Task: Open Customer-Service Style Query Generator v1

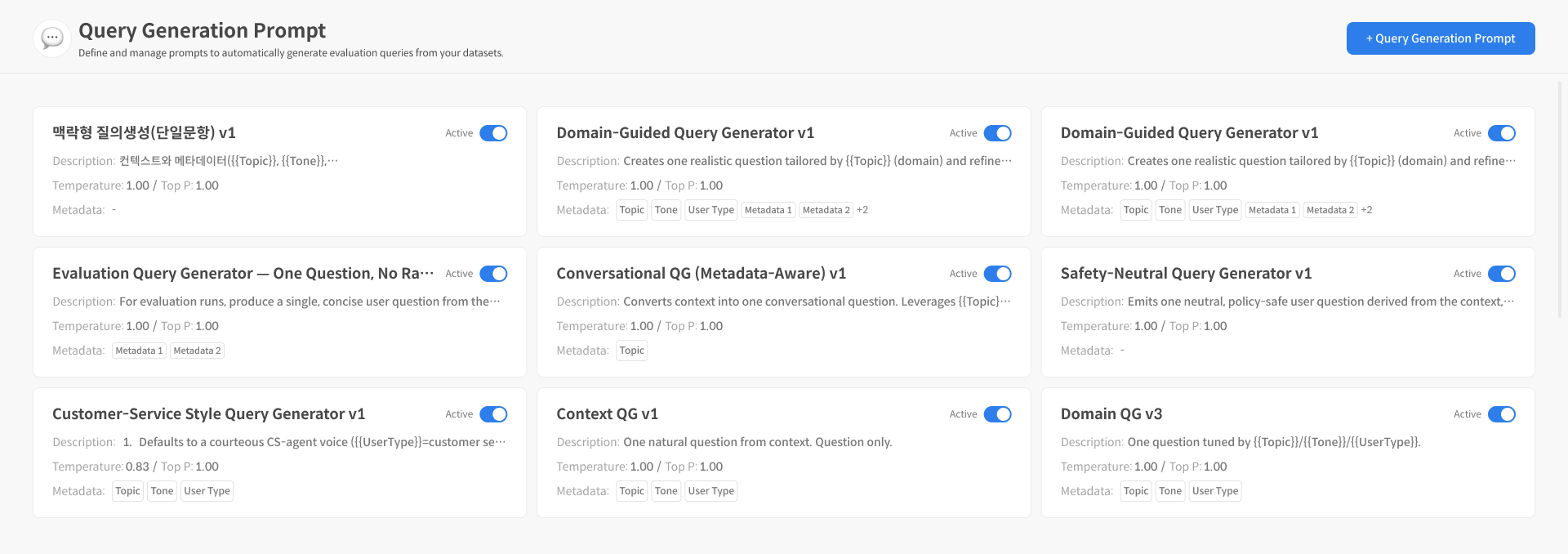Action: point(208,414)
